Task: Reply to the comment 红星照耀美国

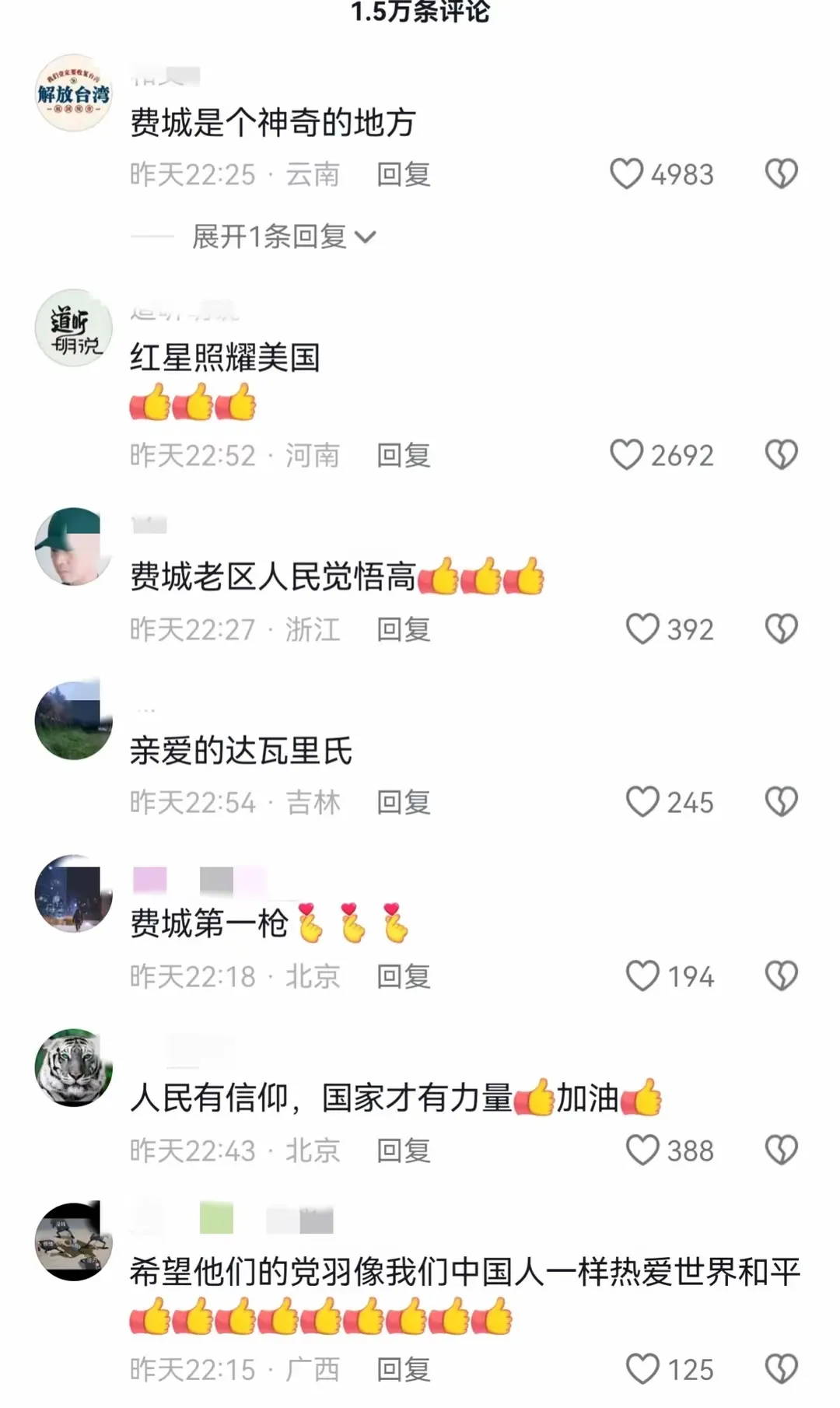Action: (403, 455)
